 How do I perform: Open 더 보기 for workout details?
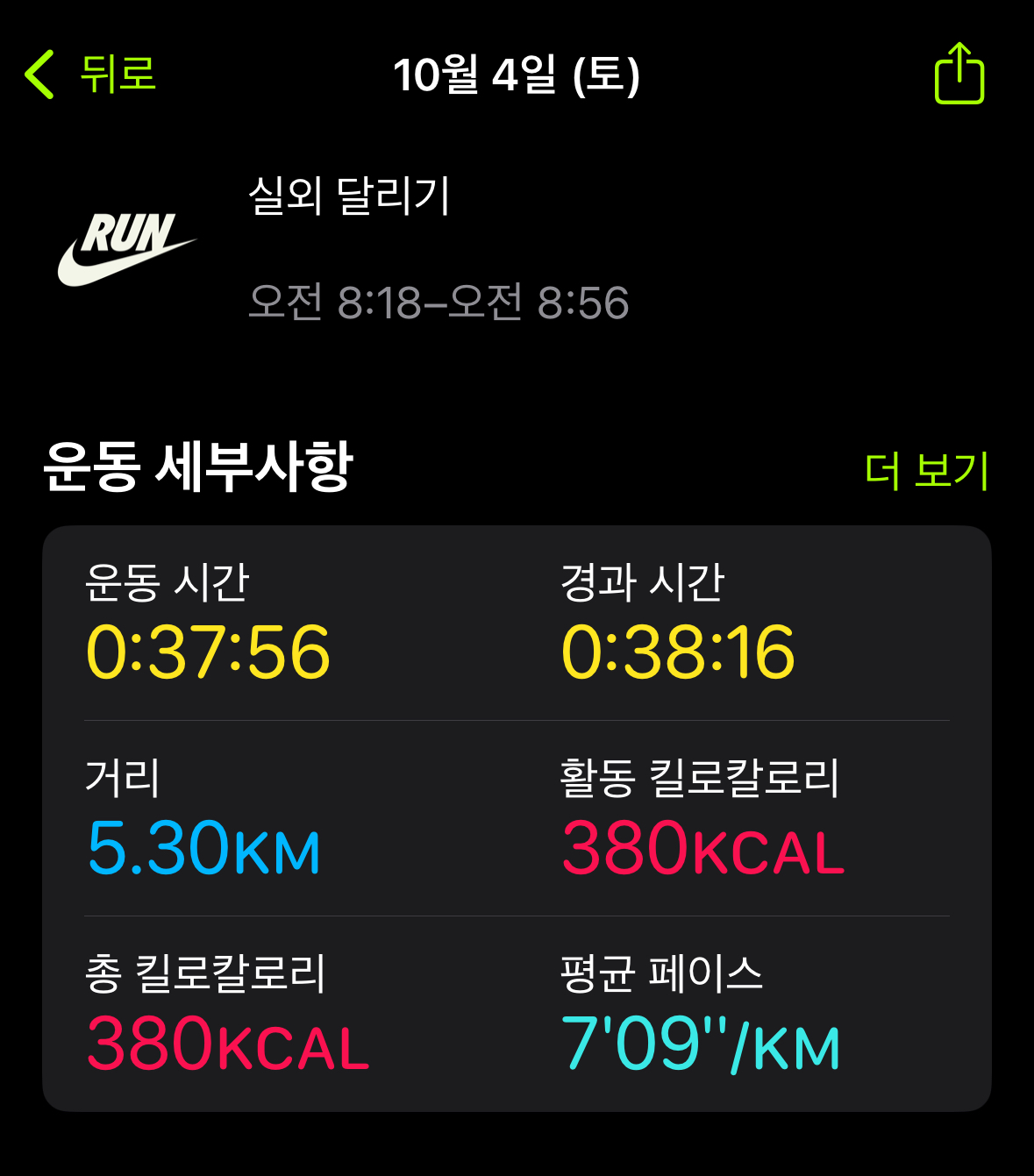pos(926,471)
